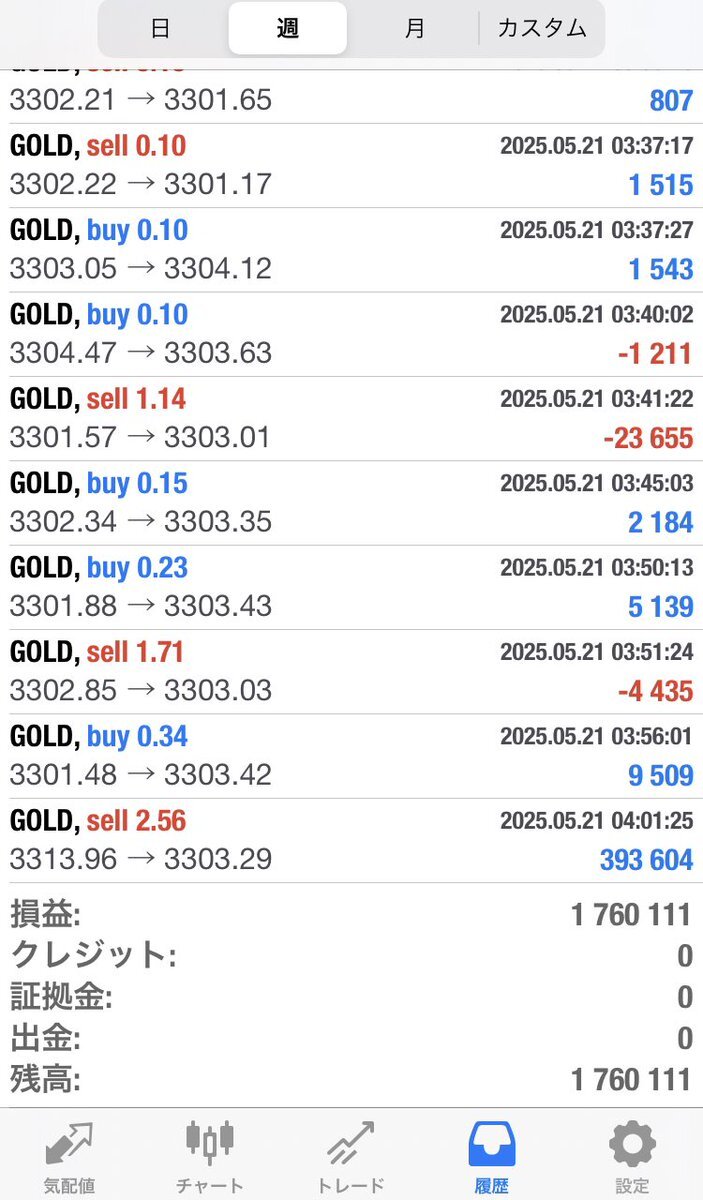The width and height of the screenshot is (703, 1200).
Task: Open the カスタム date range option
Action: tap(542, 28)
